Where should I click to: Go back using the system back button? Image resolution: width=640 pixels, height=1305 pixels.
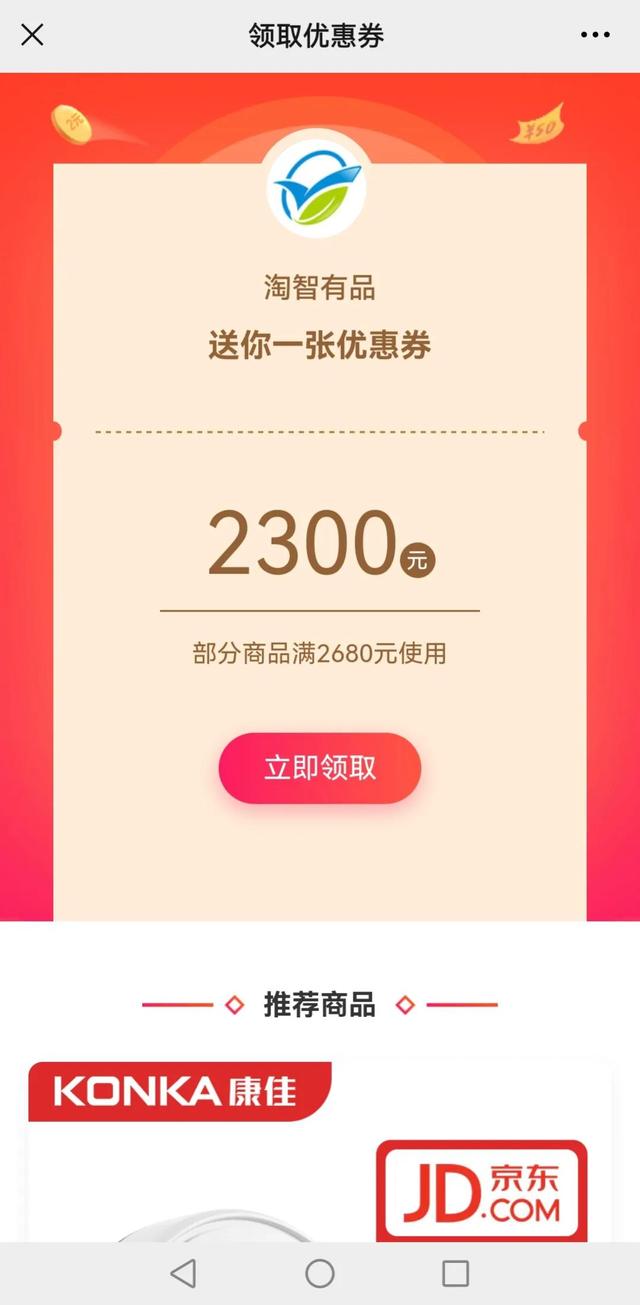pyautogui.click(x=183, y=1273)
